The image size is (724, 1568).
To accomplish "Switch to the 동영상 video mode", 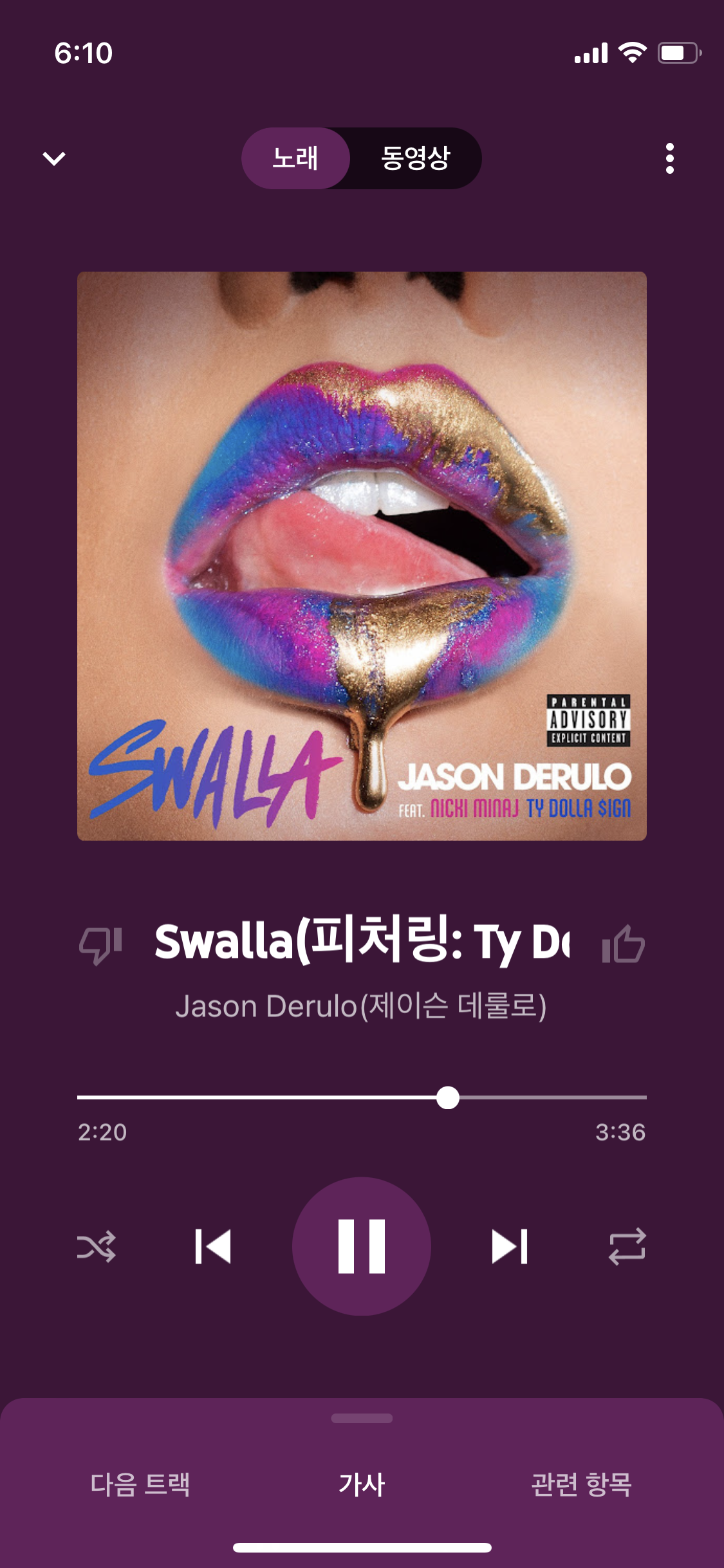I will coord(416,158).
